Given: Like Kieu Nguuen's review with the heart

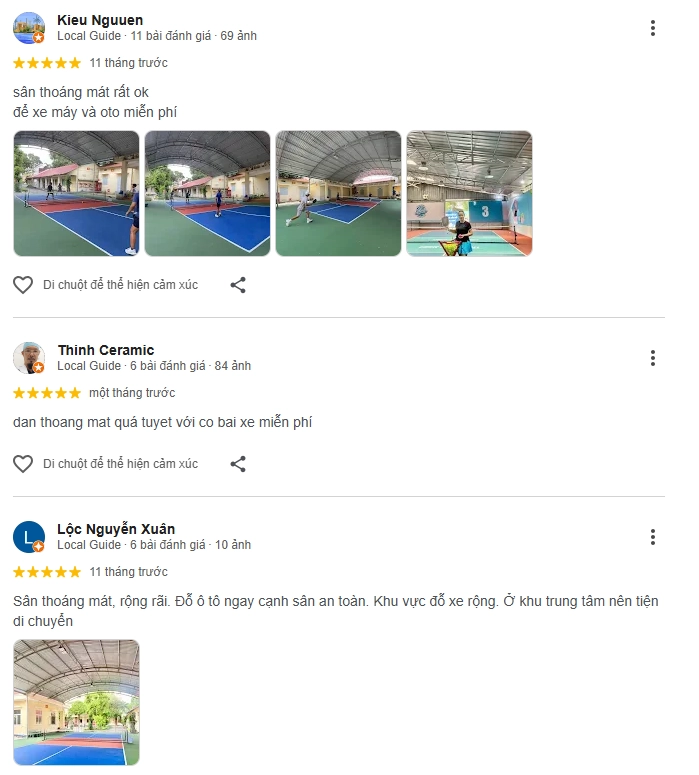Looking at the screenshot, I should [x=23, y=285].
